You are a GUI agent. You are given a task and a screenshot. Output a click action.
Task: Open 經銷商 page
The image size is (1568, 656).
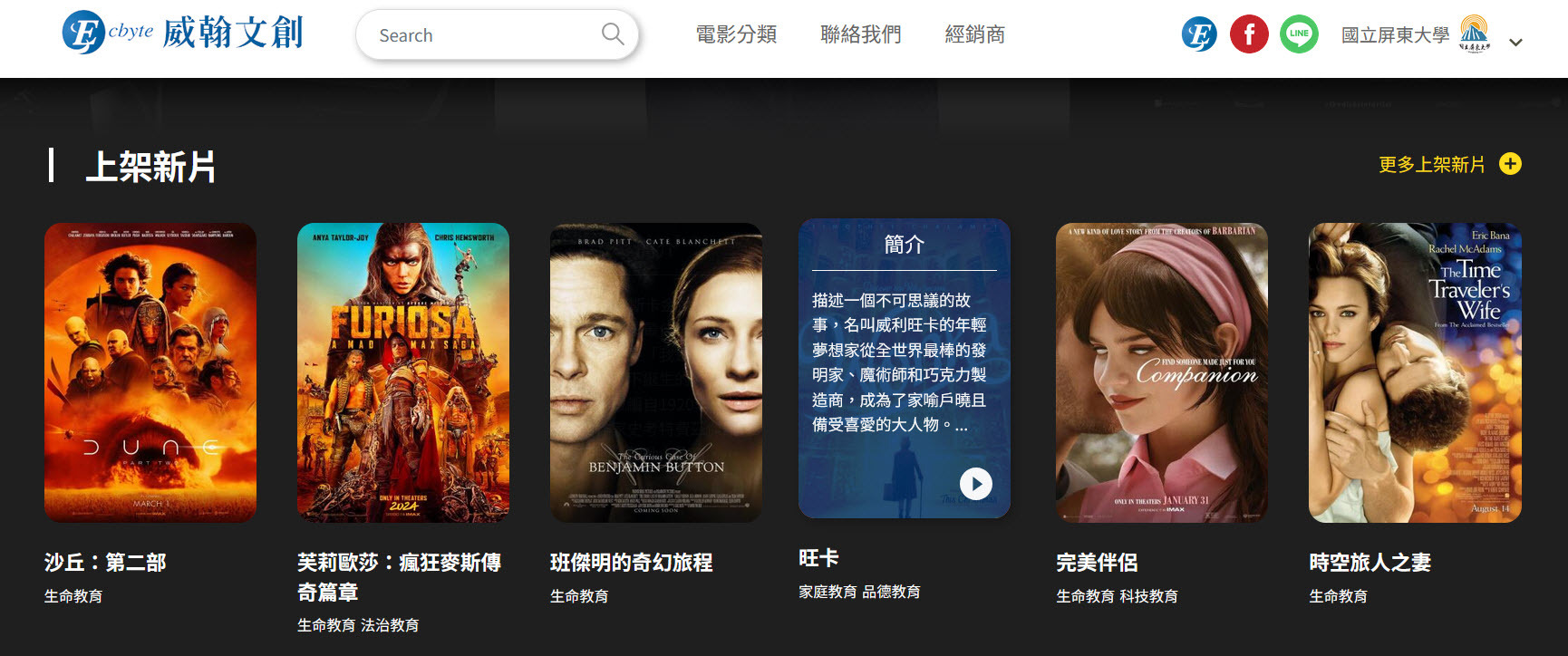(974, 34)
